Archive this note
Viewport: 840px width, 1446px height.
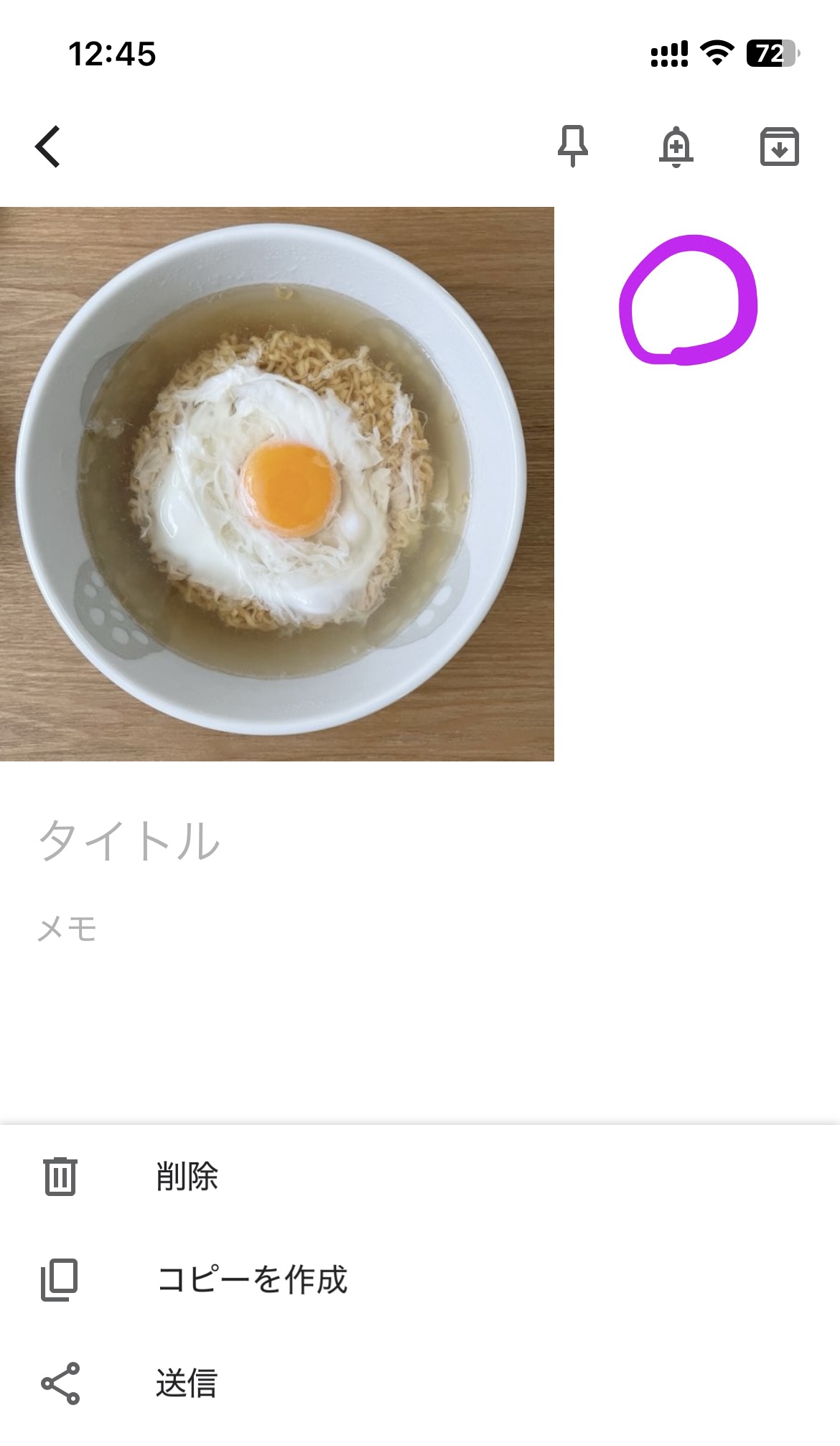click(x=779, y=147)
